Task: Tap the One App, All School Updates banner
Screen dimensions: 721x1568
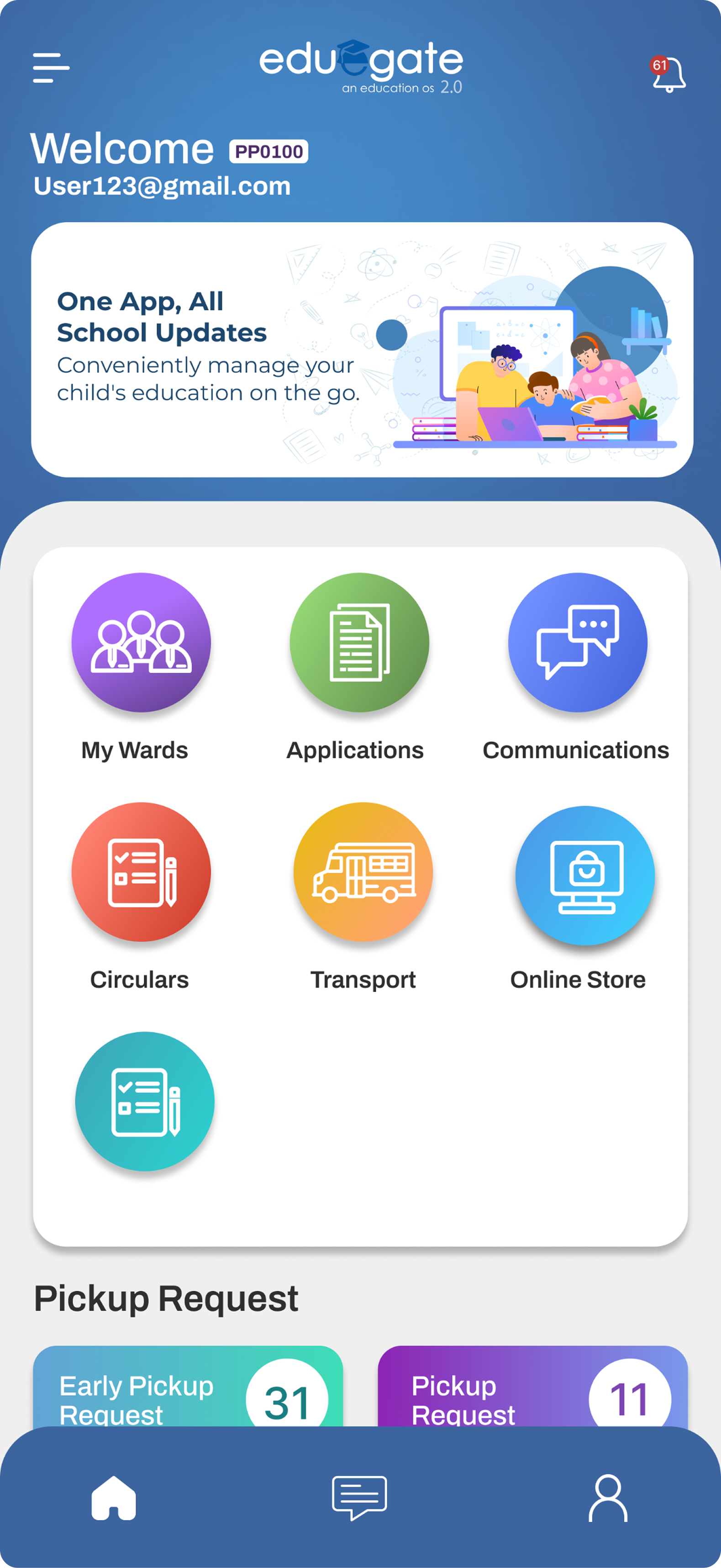Action: [x=362, y=349]
